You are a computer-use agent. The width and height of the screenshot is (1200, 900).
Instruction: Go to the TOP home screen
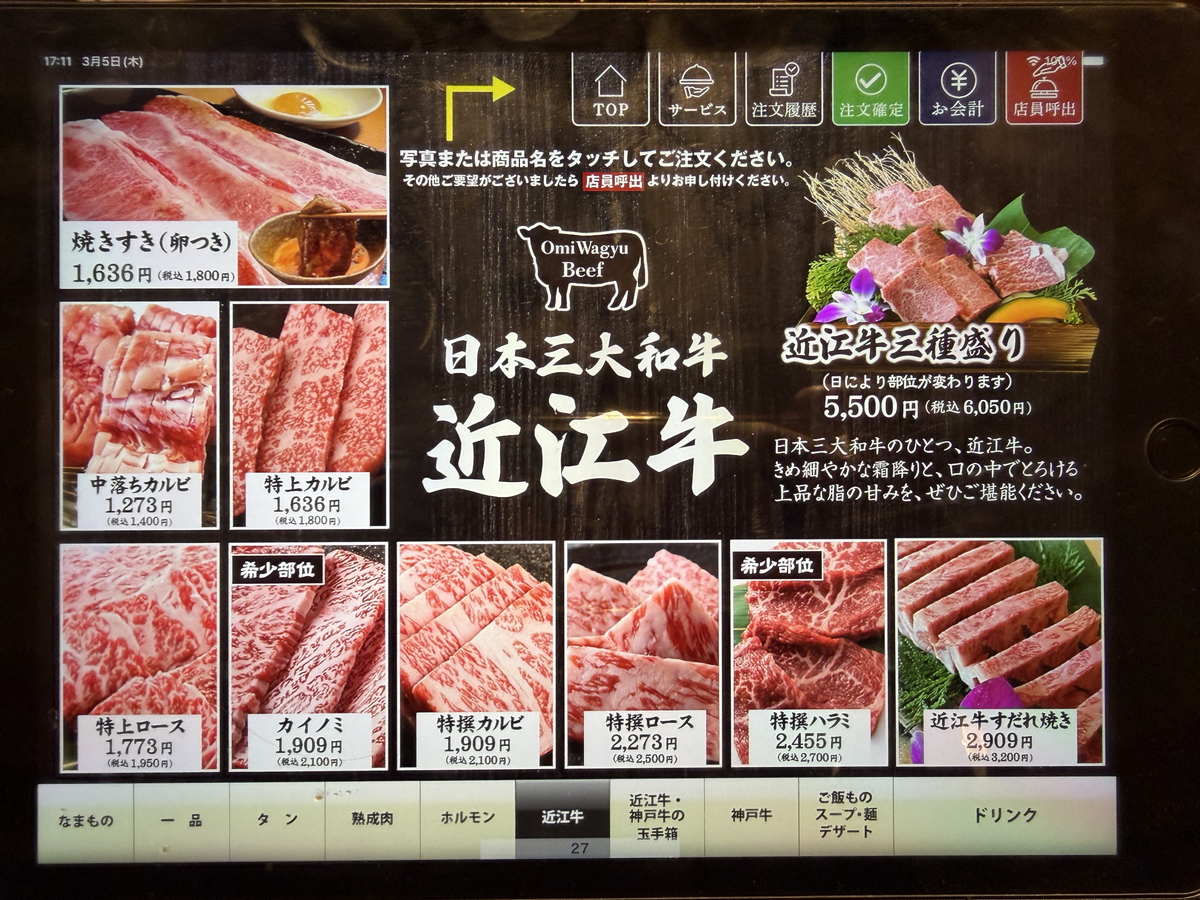[610, 89]
